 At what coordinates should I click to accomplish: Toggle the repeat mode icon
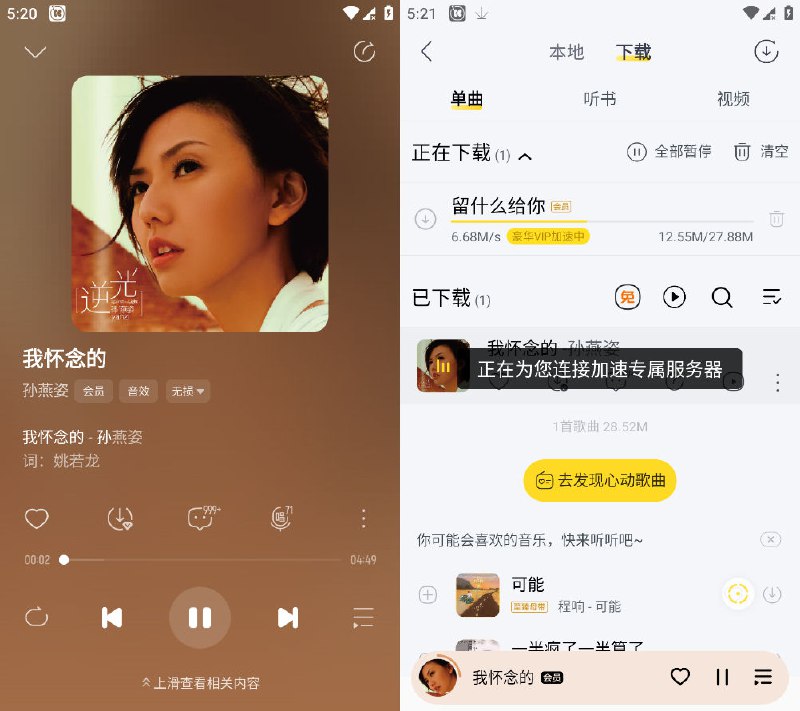[37, 617]
